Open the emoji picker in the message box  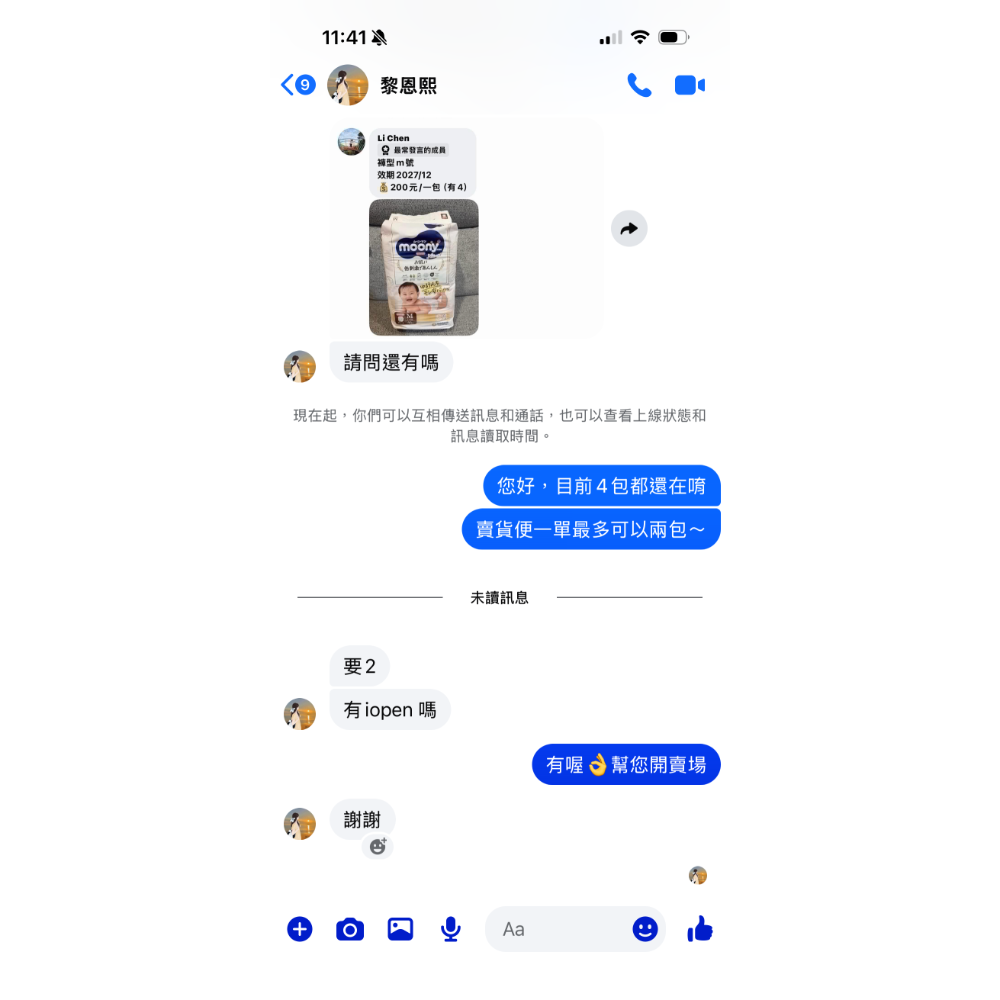(645, 929)
